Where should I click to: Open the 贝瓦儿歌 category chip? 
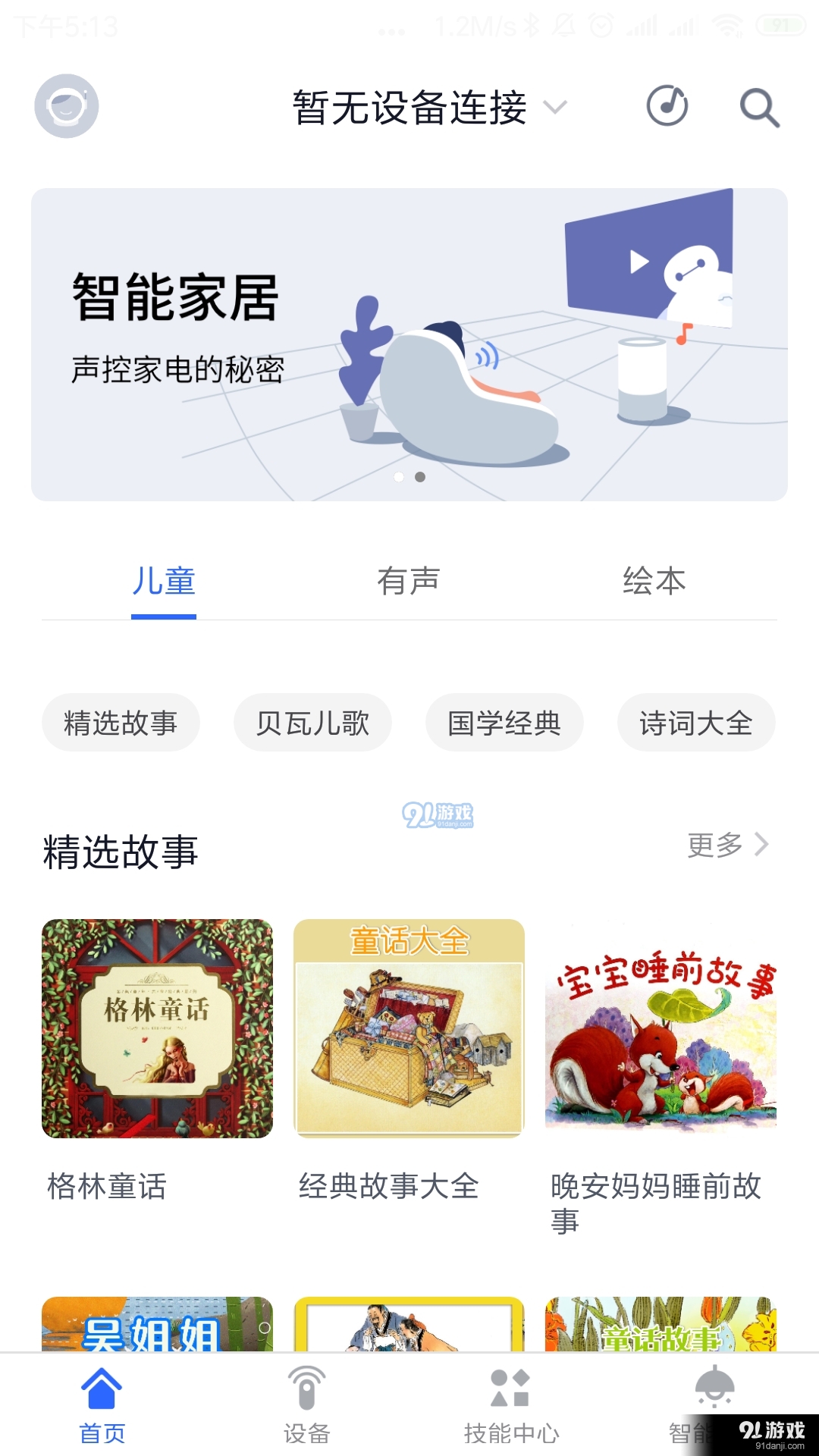pyautogui.click(x=312, y=723)
